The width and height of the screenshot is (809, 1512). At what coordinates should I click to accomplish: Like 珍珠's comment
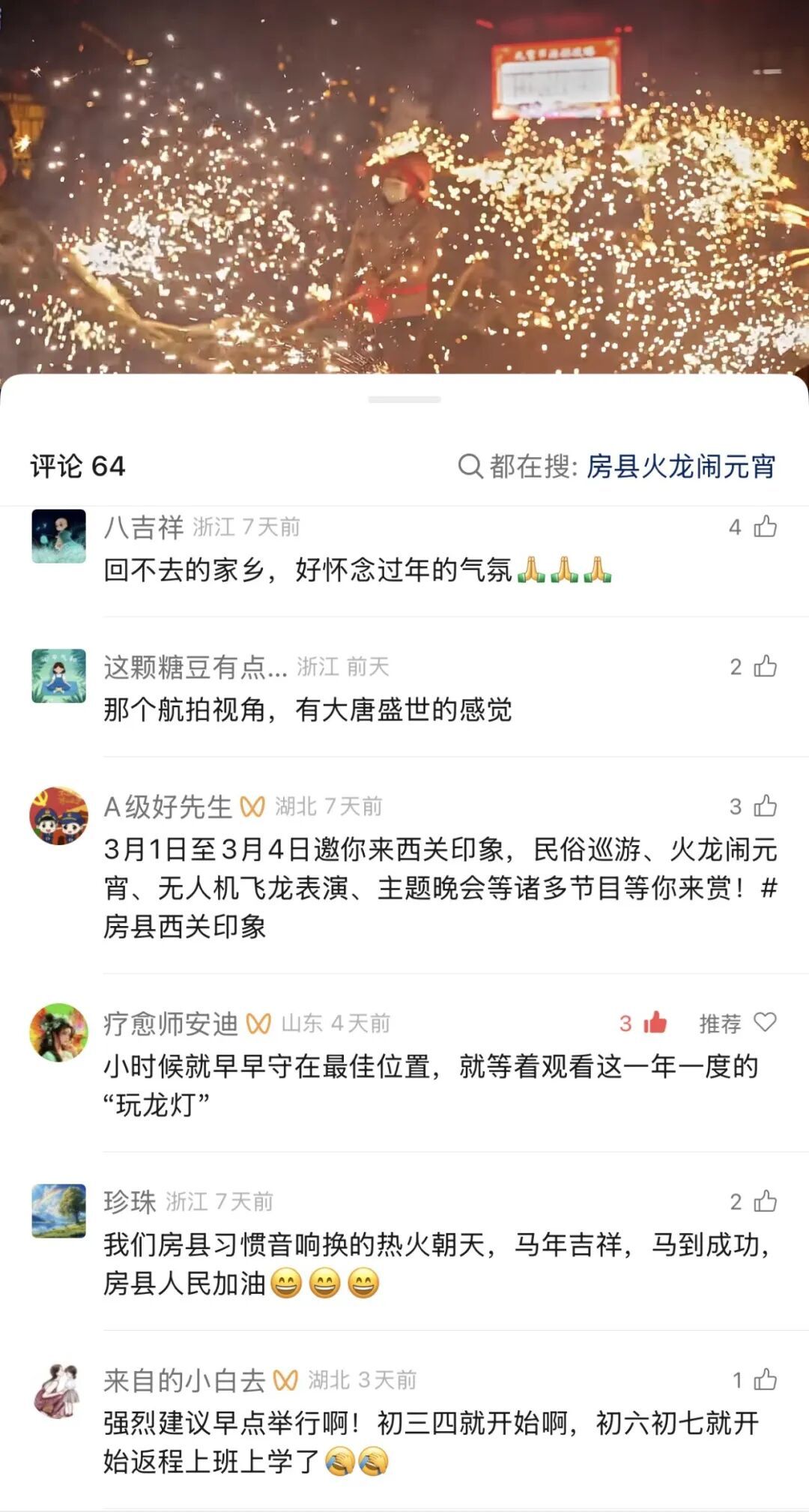(765, 1202)
